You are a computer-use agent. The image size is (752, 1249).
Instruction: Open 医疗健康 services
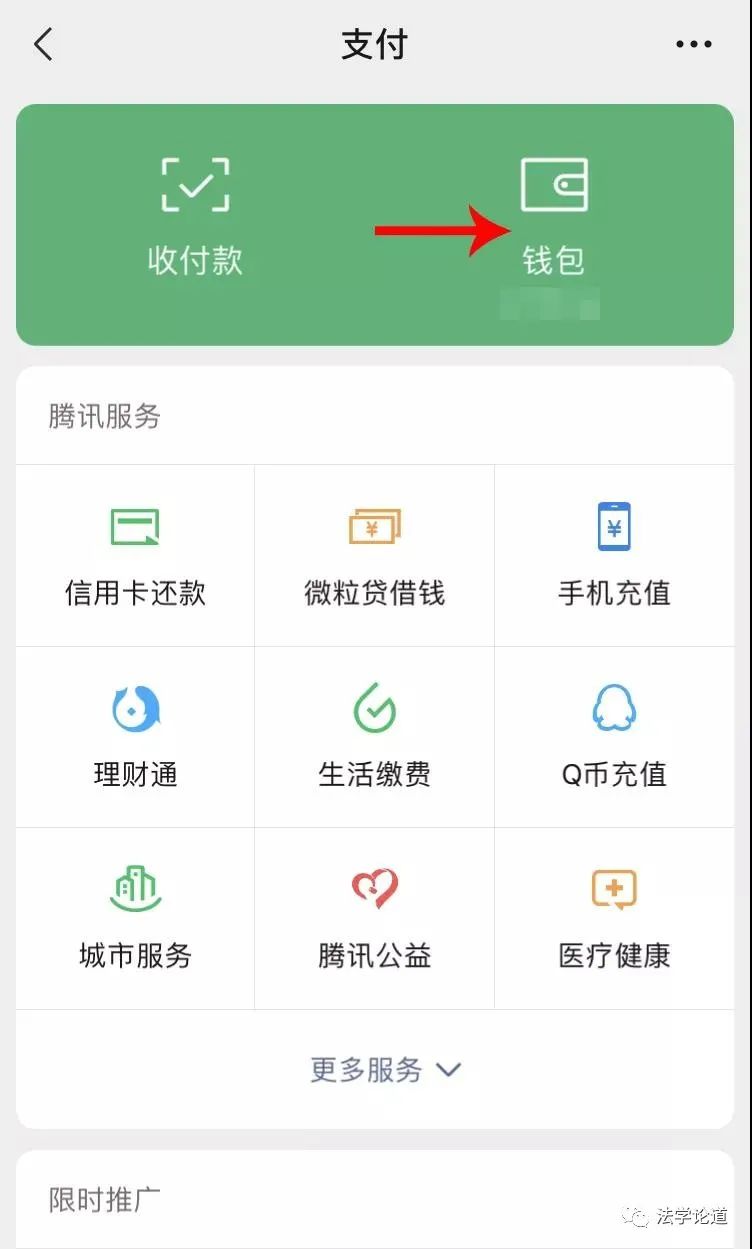(x=614, y=918)
